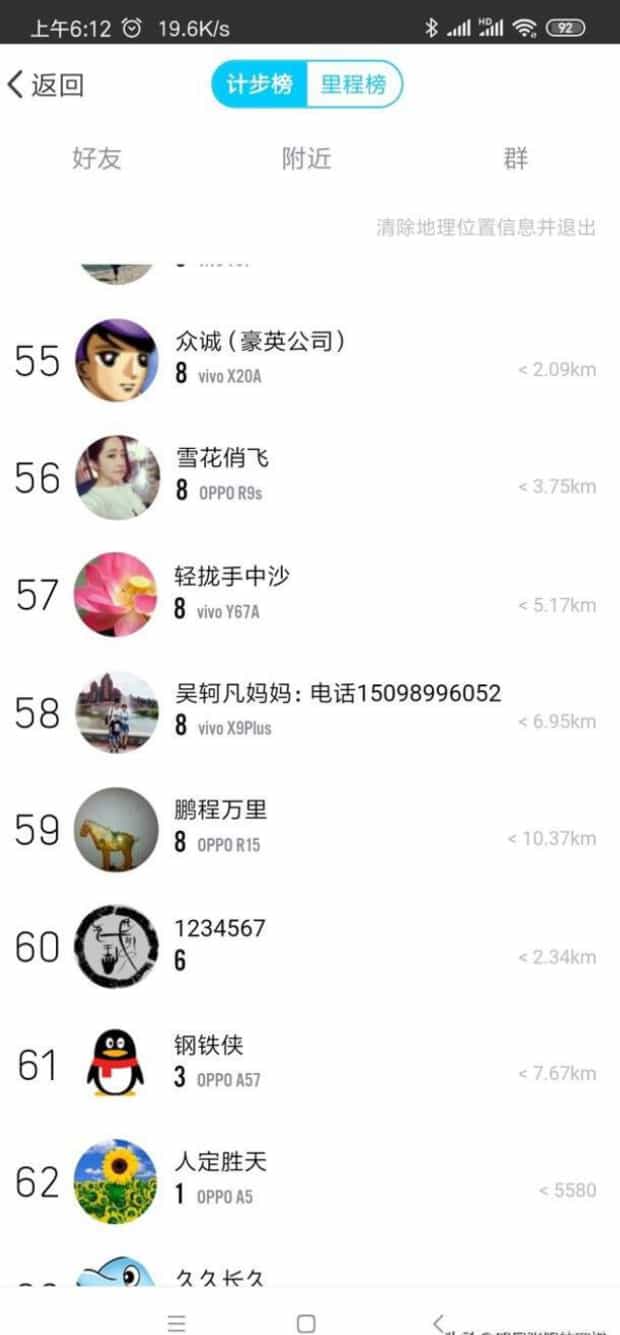Select the 群 tab
The height and width of the screenshot is (1335, 620).
[516, 158]
